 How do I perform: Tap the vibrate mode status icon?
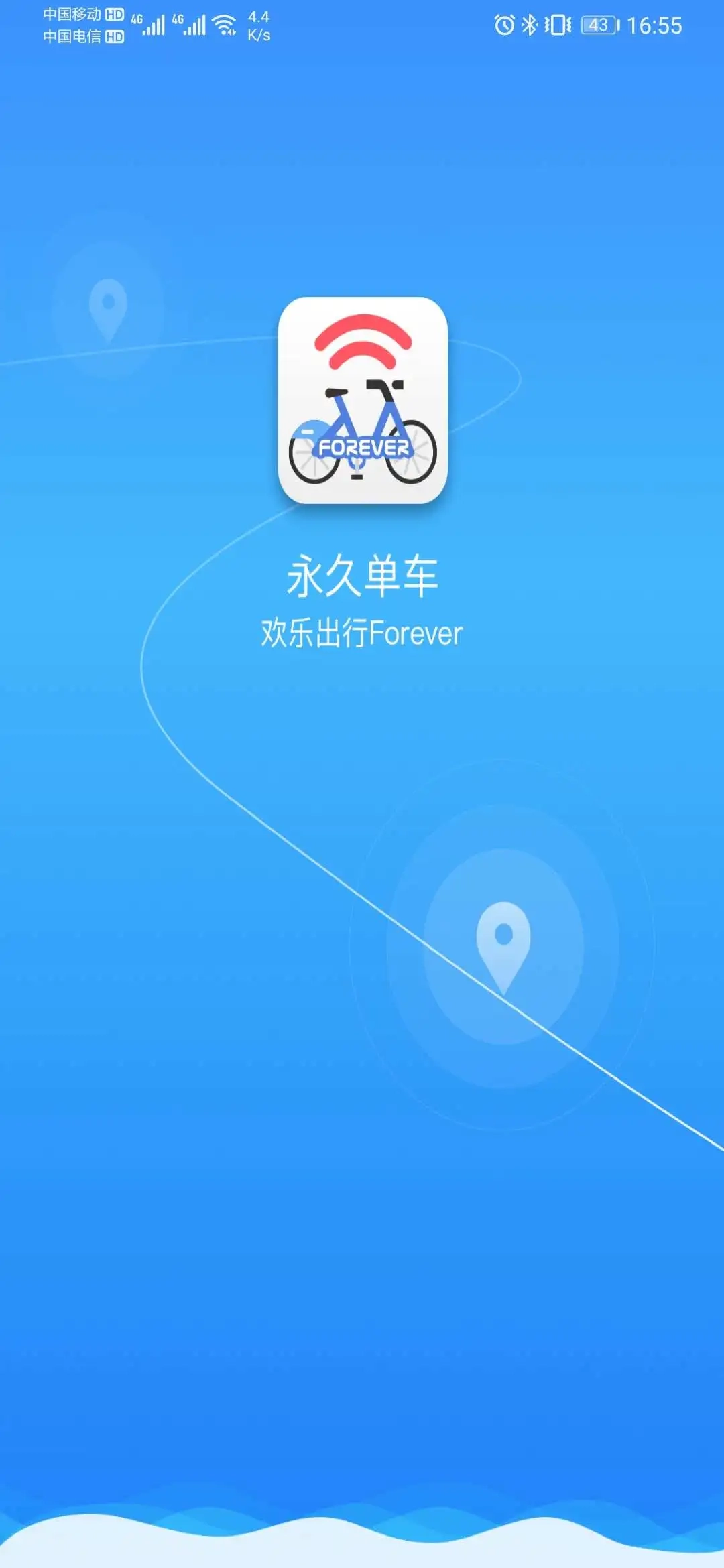pos(558,25)
